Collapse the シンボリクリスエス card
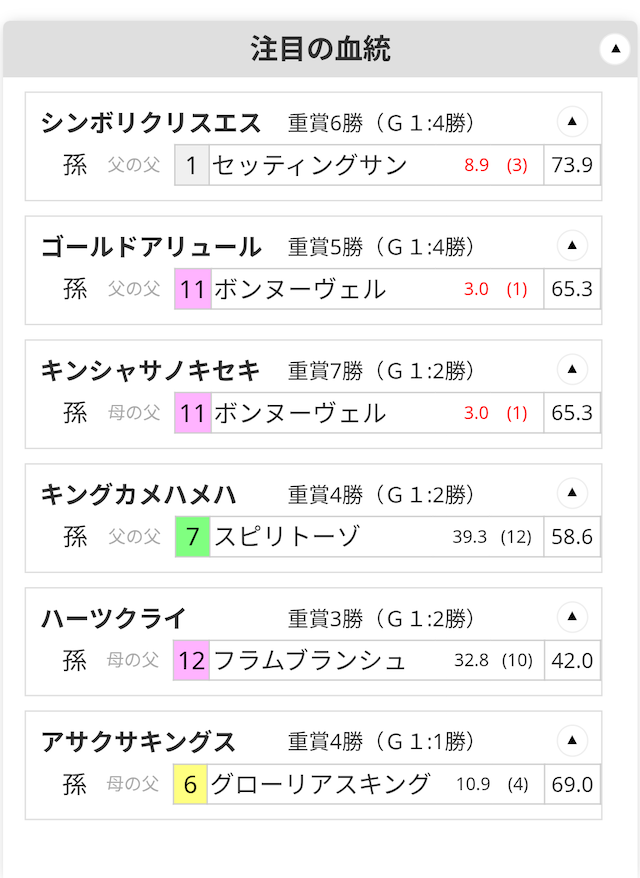Screen dimensions: 640x878 572,122
